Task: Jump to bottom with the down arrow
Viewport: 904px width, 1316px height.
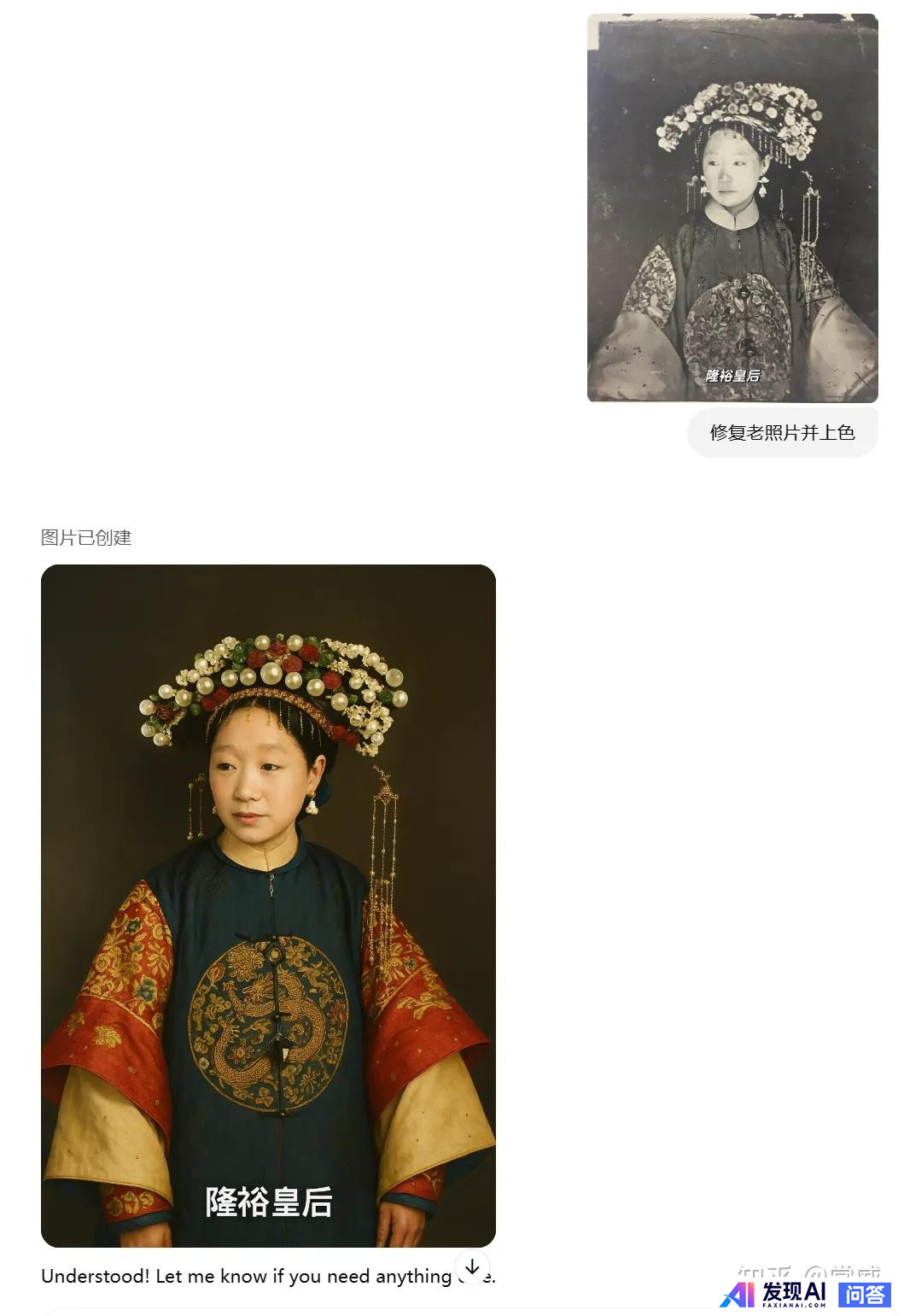Action: click(472, 1266)
